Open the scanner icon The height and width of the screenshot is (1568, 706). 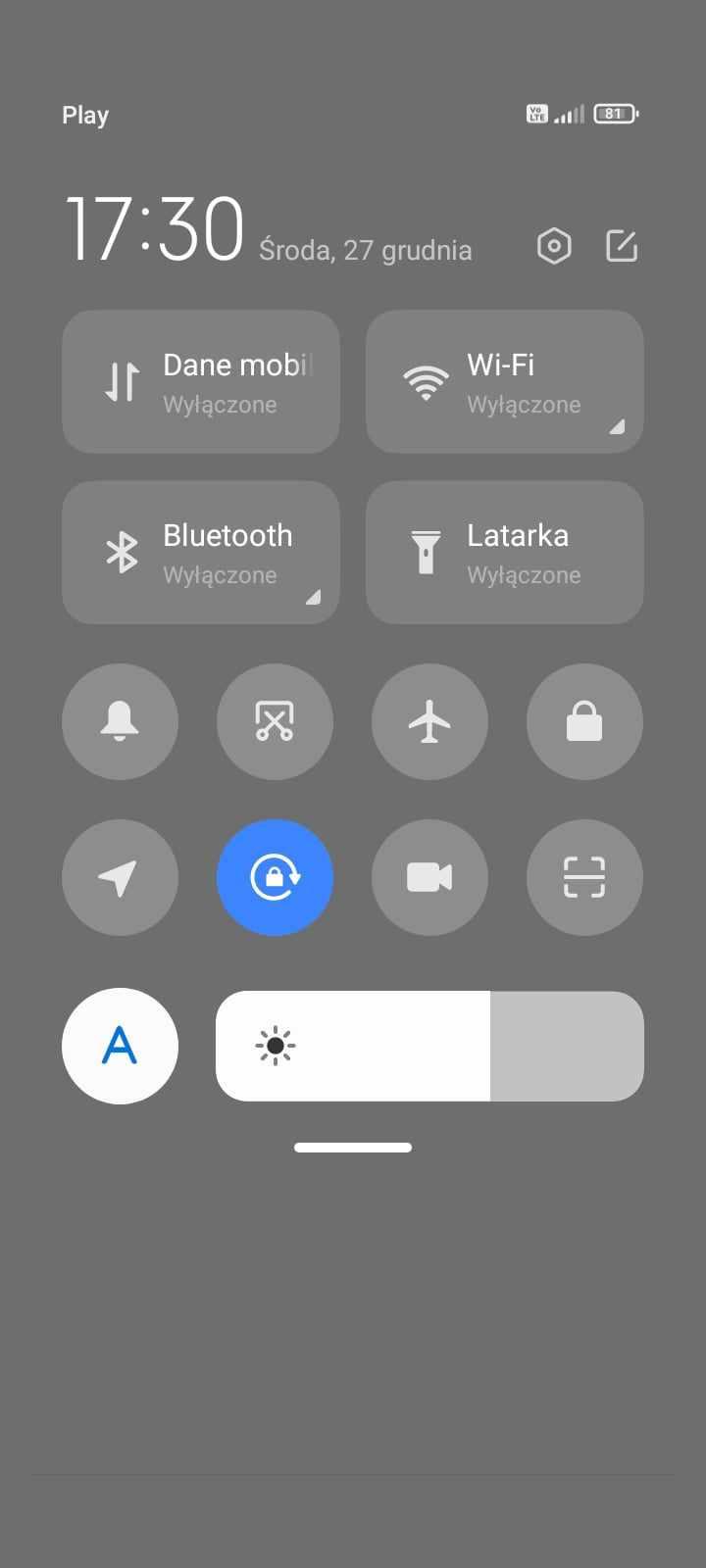(584, 877)
